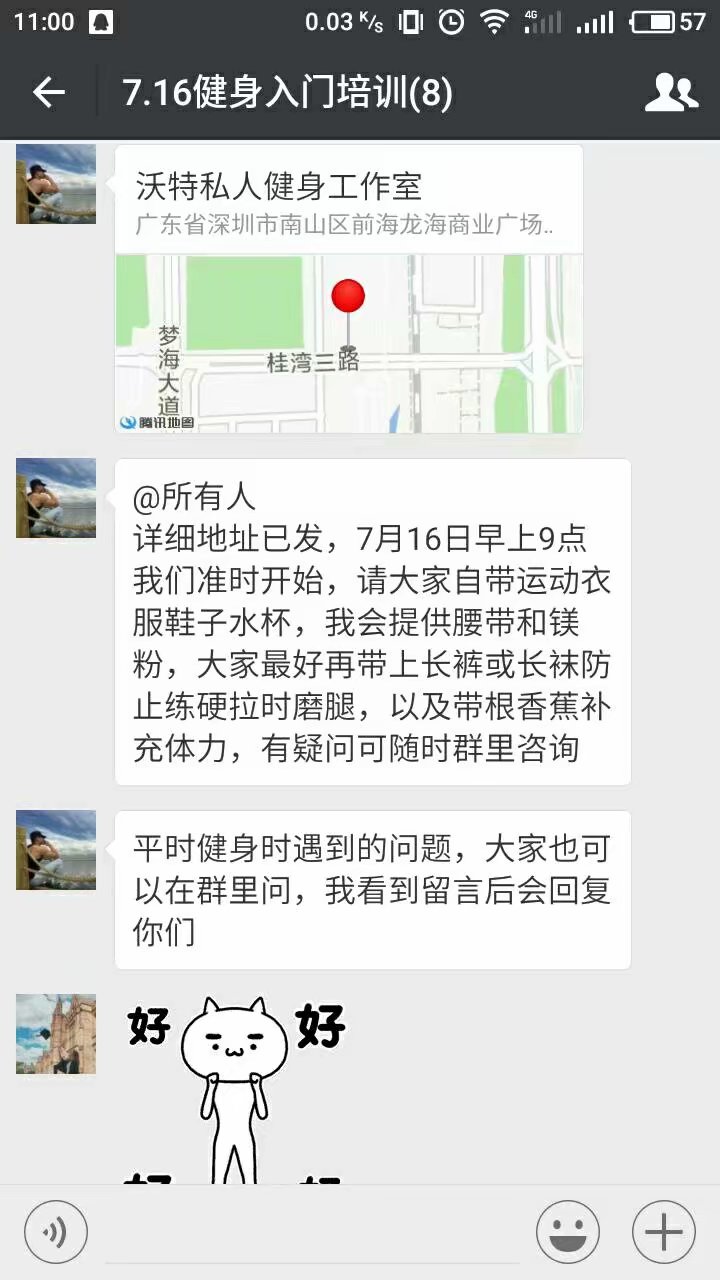The width and height of the screenshot is (720, 1280).
Task: Open the group members icon
Action: pyautogui.click(x=672, y=91)
